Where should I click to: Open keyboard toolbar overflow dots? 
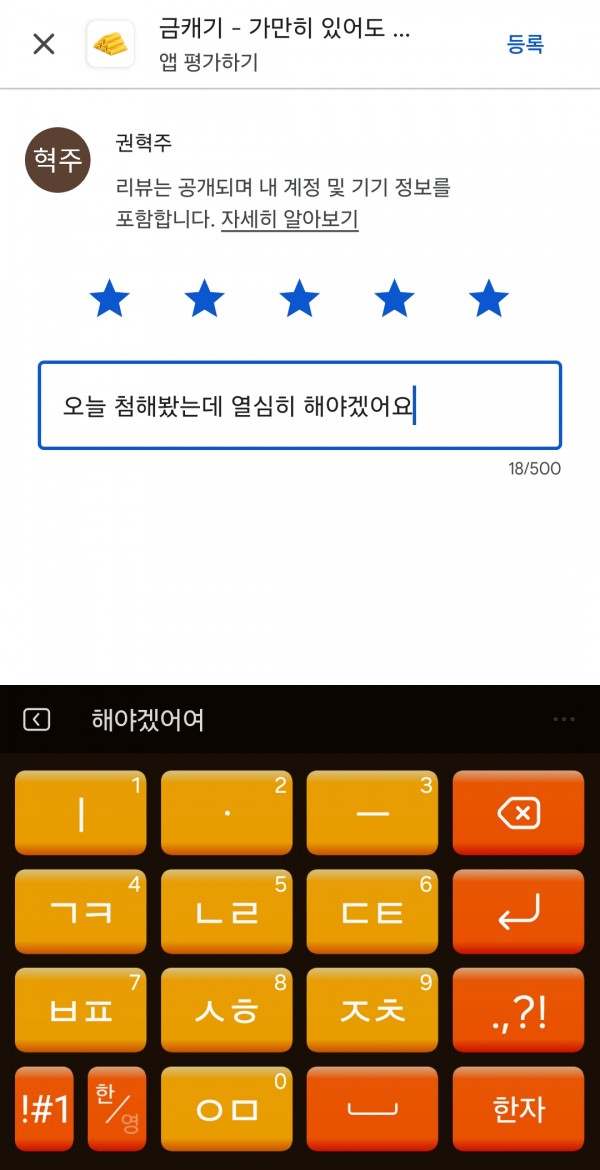click(x=564, y=720)
